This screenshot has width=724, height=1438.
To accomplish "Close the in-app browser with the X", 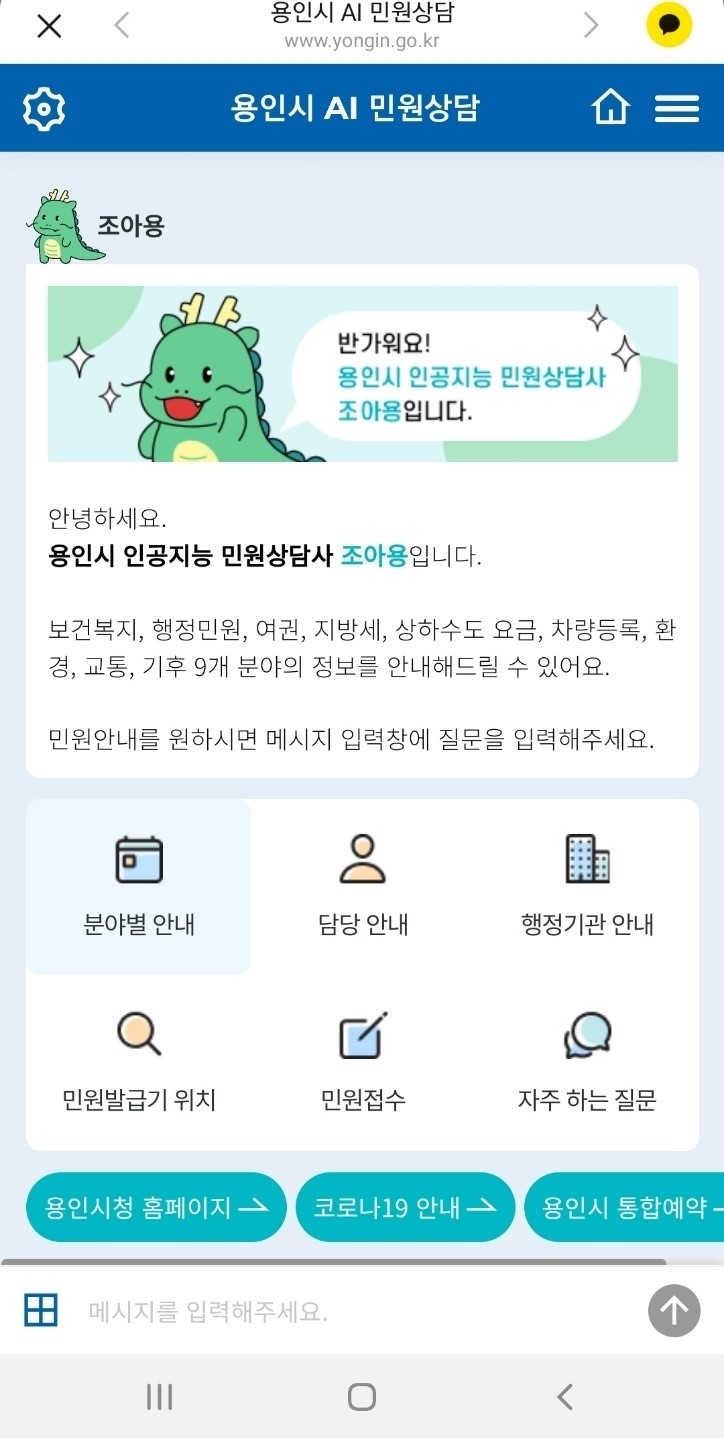I will pos(49,26).
